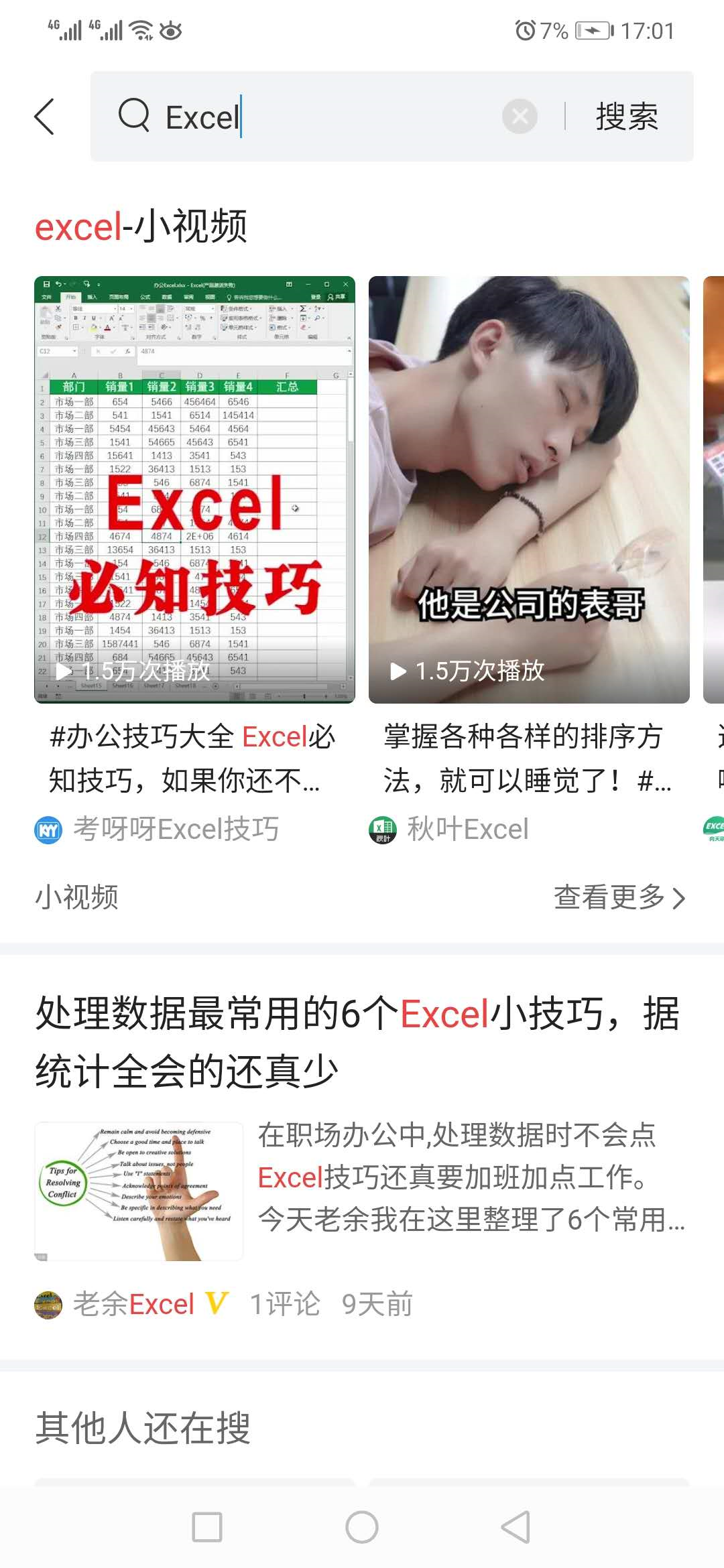Tap 查看更多 to see more short videos

(x=619, y=897)
